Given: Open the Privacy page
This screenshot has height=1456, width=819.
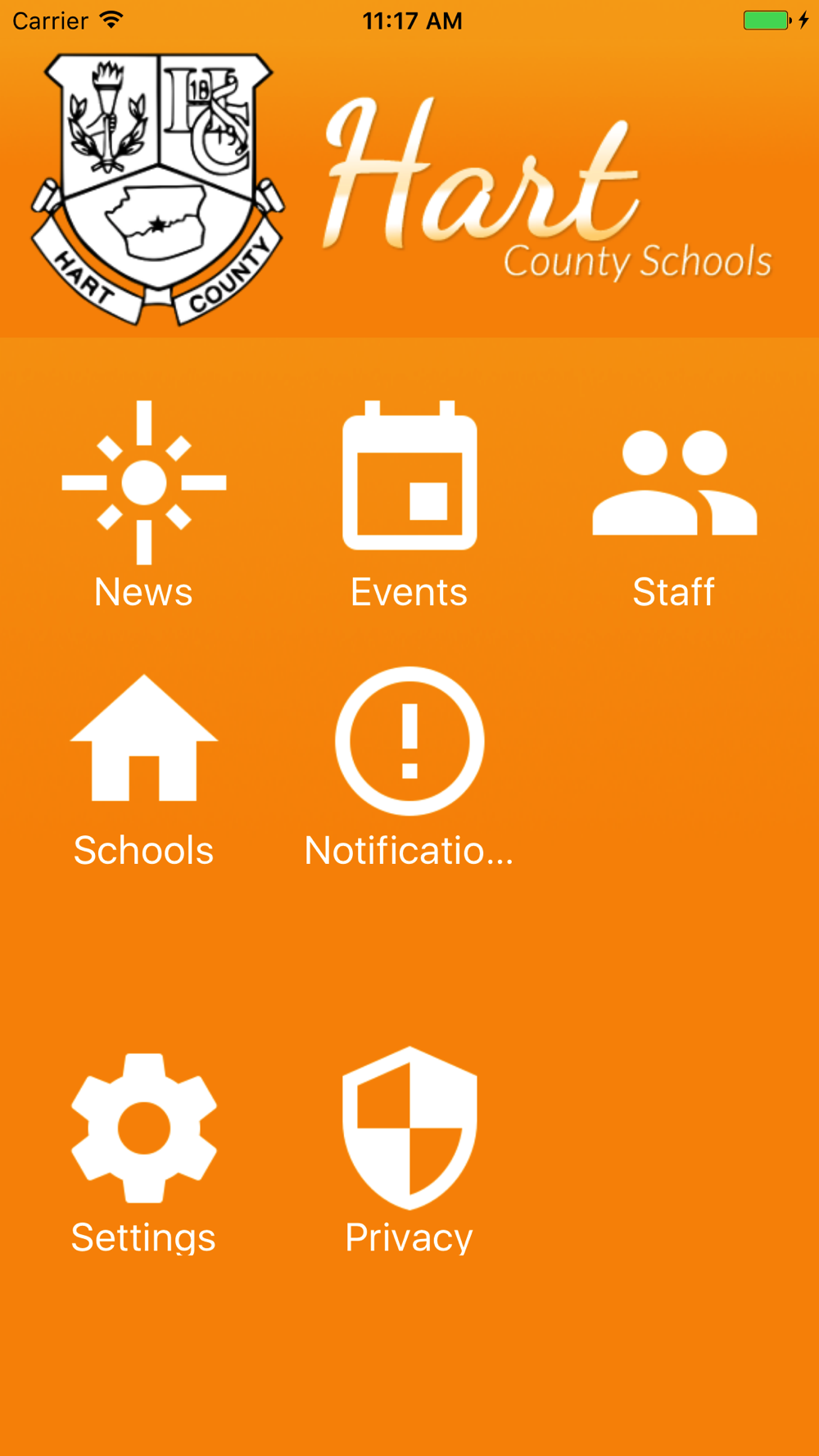Looking at the screenshot, I should 409,1151.
